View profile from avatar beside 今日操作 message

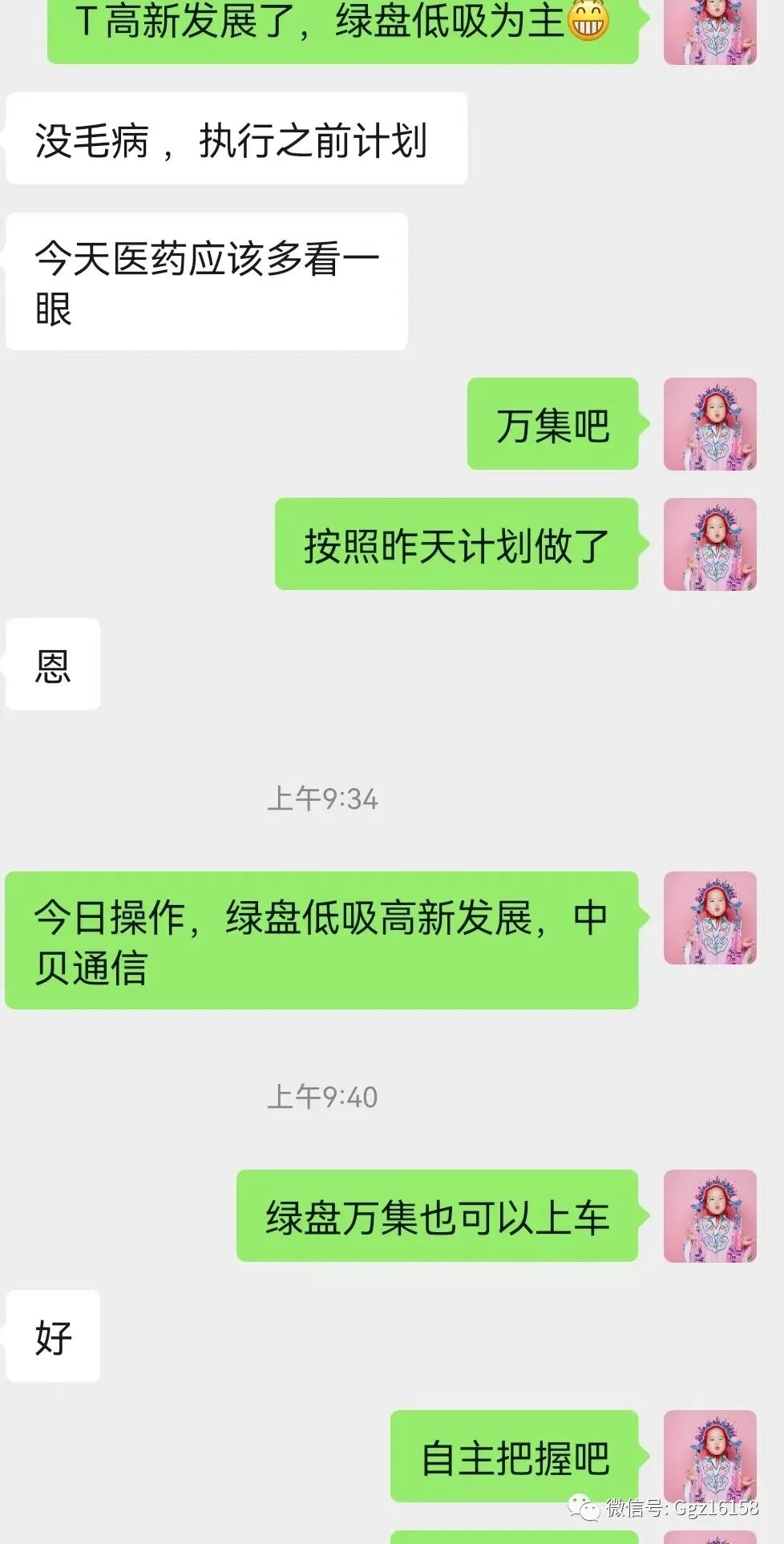coord(709,918)
